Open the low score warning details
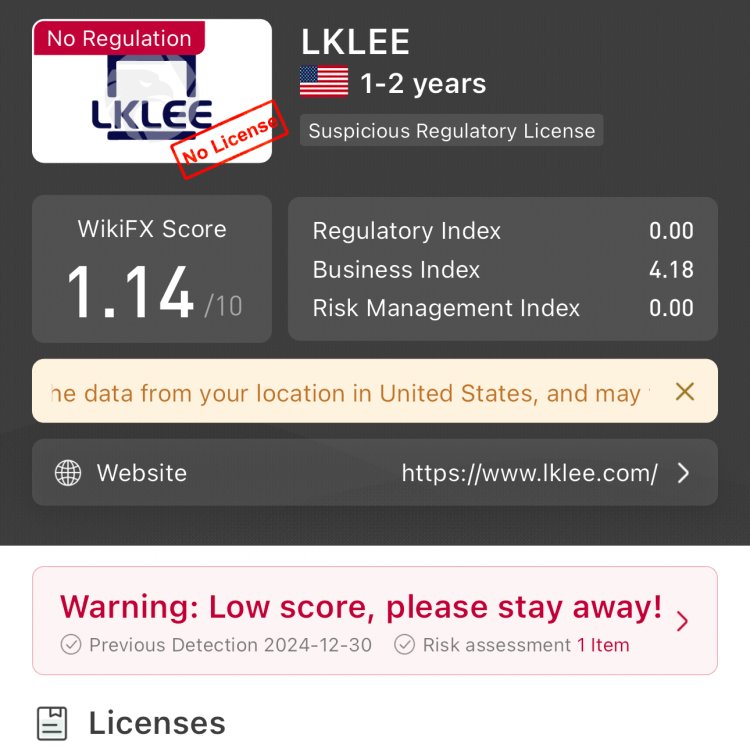Viewport: 750px width, 756px height. click(x=375, y=621)
